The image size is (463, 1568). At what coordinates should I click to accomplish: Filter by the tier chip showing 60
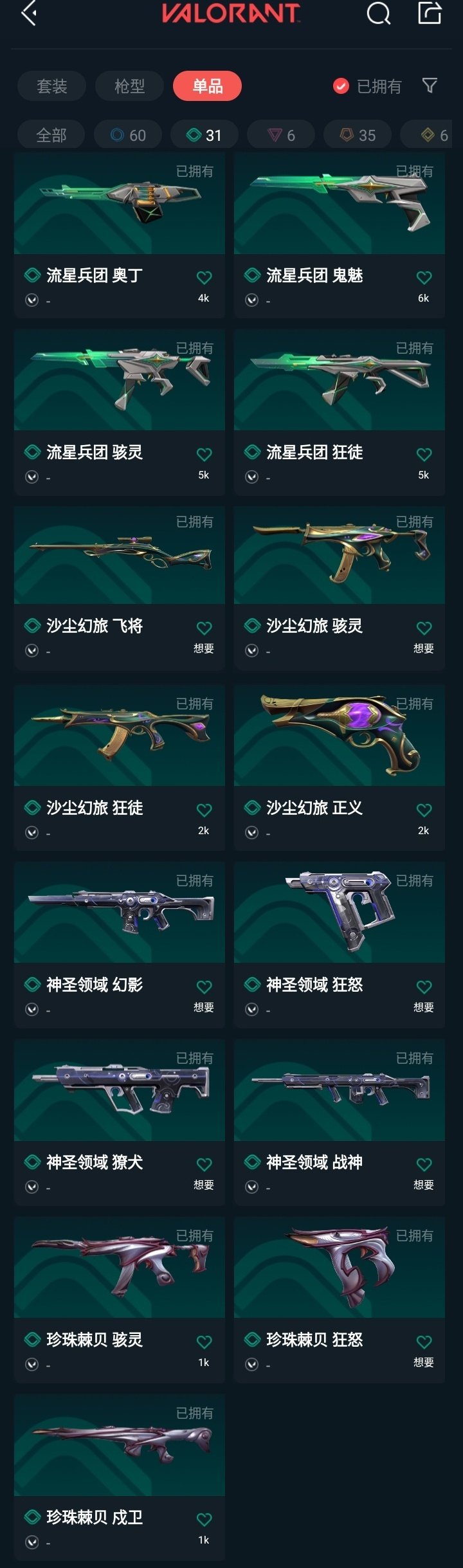click(x=128, y=135)
